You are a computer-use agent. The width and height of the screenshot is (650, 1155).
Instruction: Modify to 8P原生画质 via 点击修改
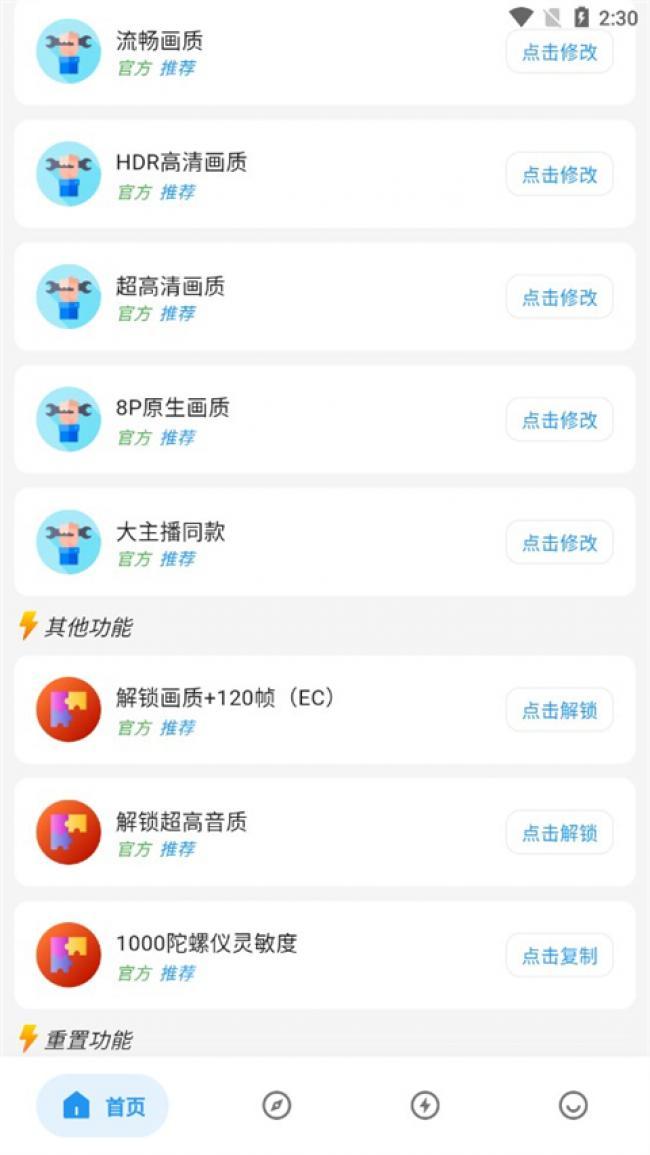(559, 420)
